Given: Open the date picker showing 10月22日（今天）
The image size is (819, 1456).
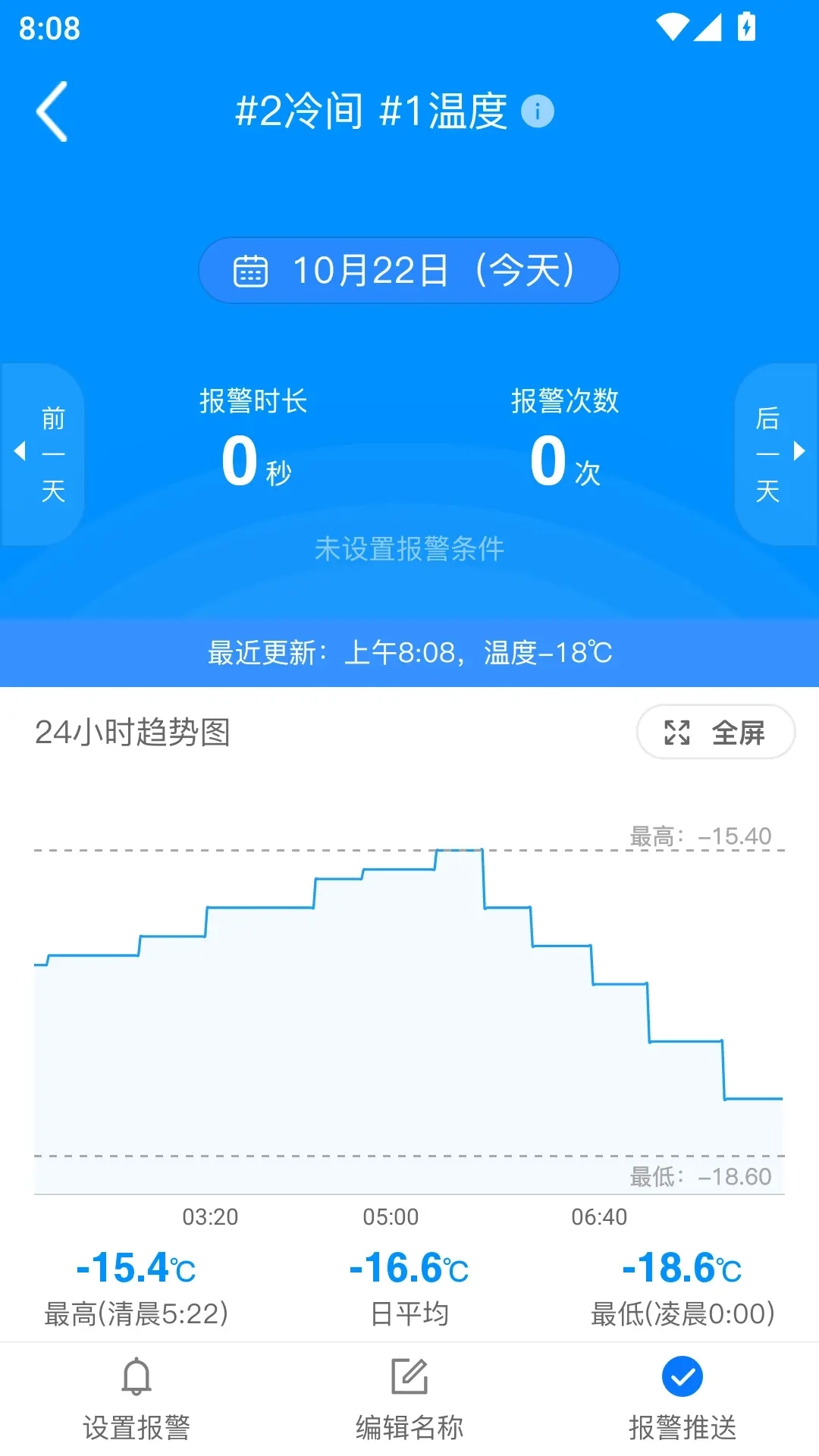Looking at the screenshot, I should pyautogui.click(x=409, y=270).
